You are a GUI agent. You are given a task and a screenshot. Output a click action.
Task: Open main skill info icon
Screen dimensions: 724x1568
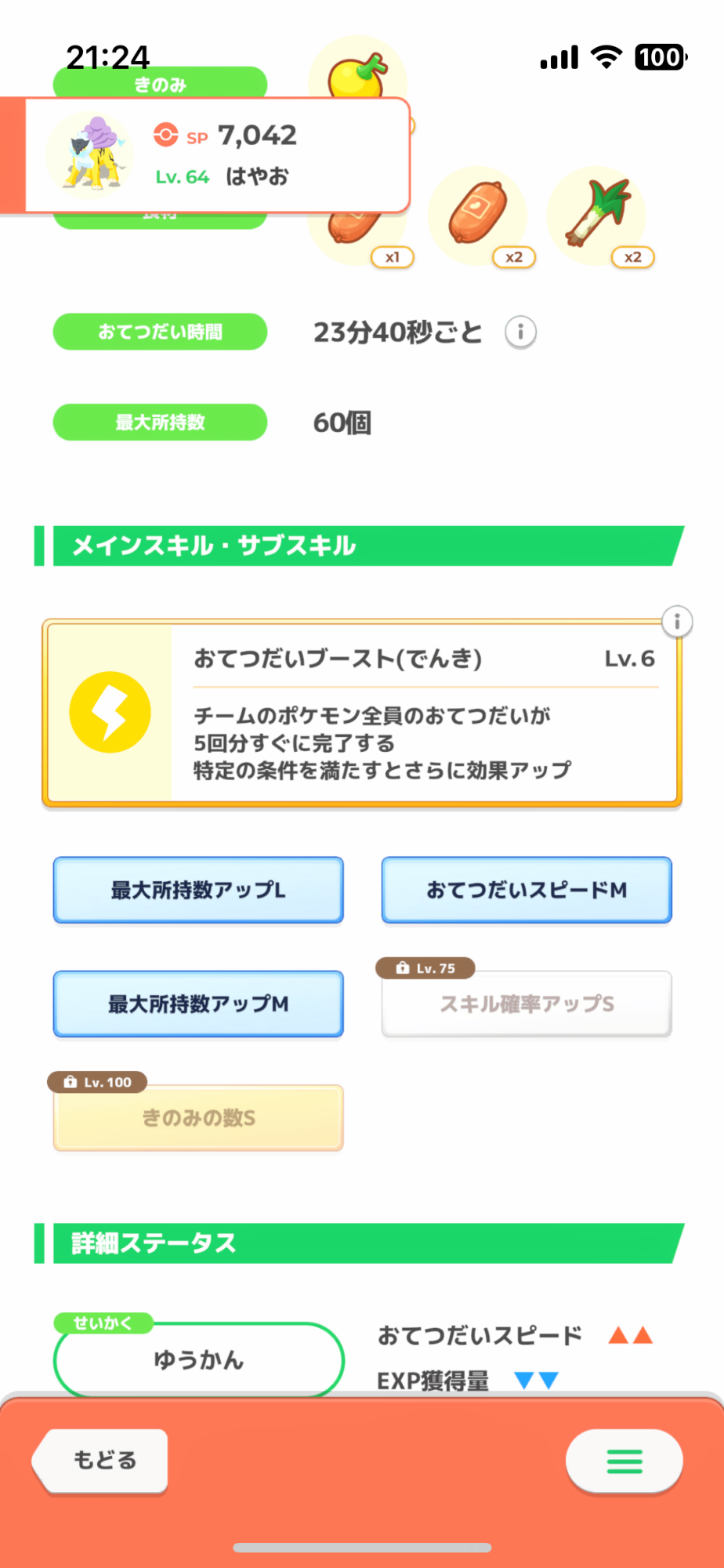[677, 622]
